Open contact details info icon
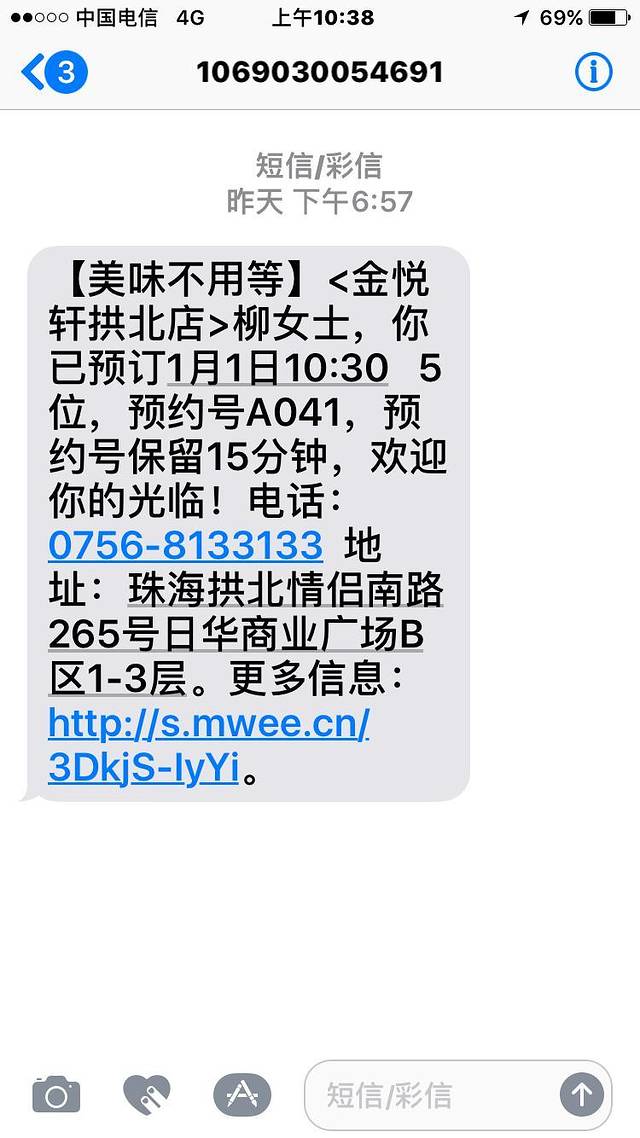Screen dimensions: 640x1138 pos(593,72)
